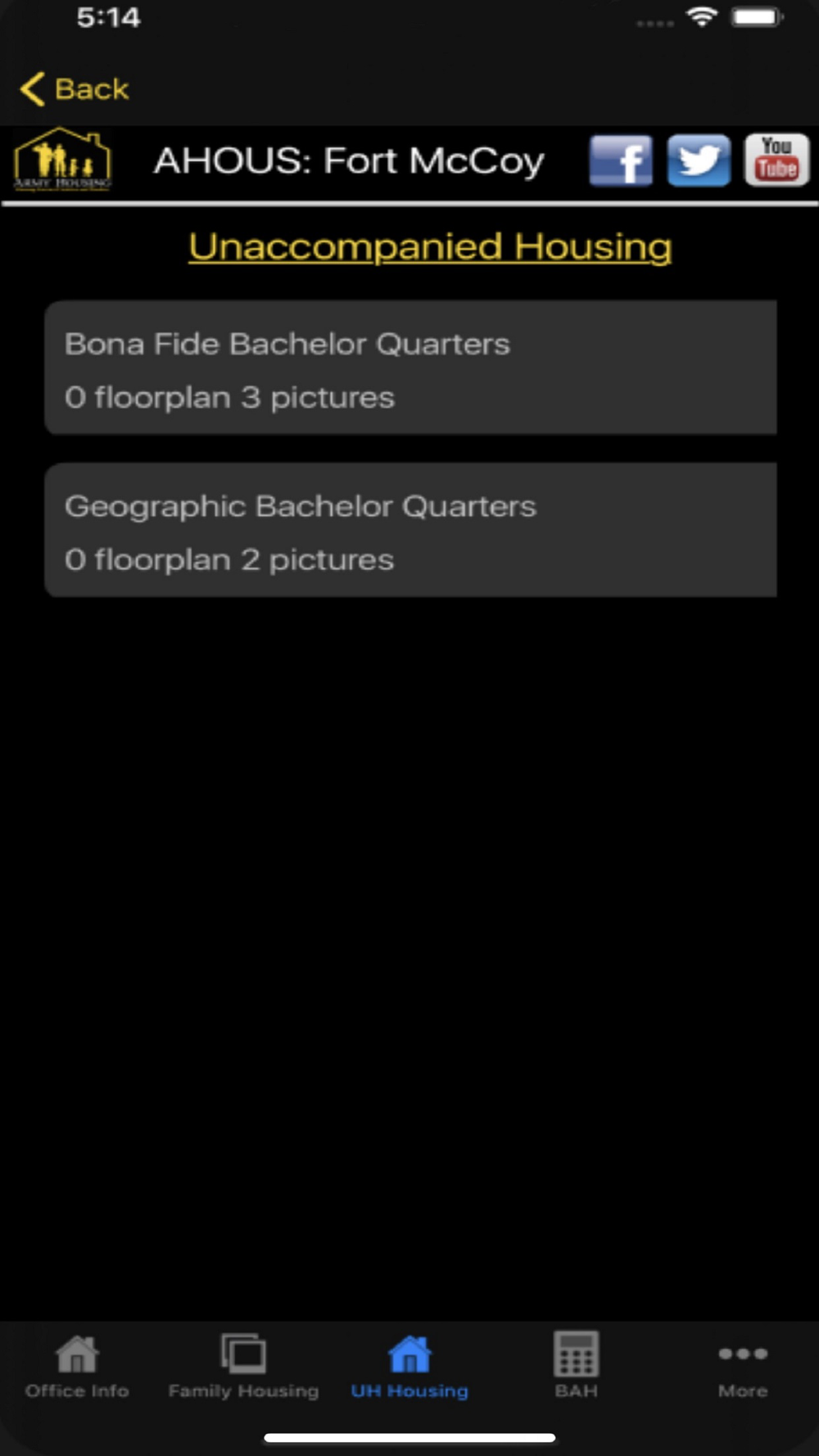Switch to the Family Housing tab
Viewport: 819px width, 1456px height.
pyautogui.click(x=243, y=1366)
